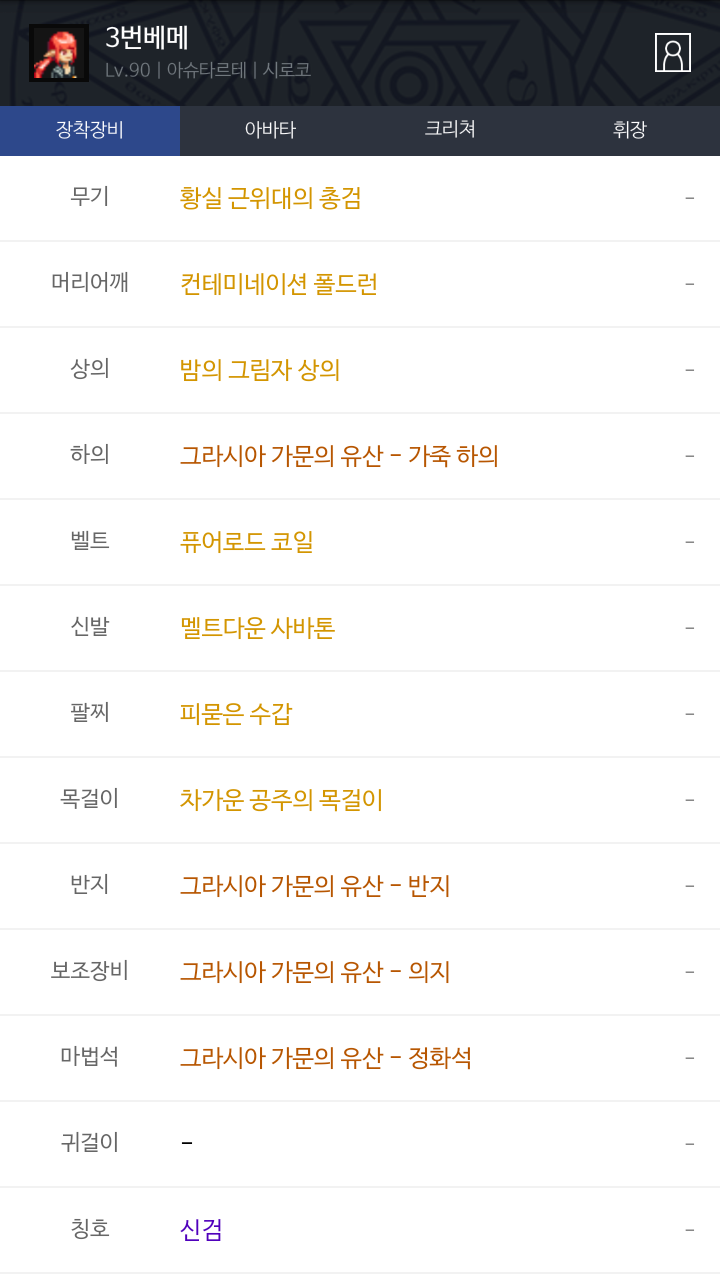Open 밤의 그림자 상의 item

point(260,370)
